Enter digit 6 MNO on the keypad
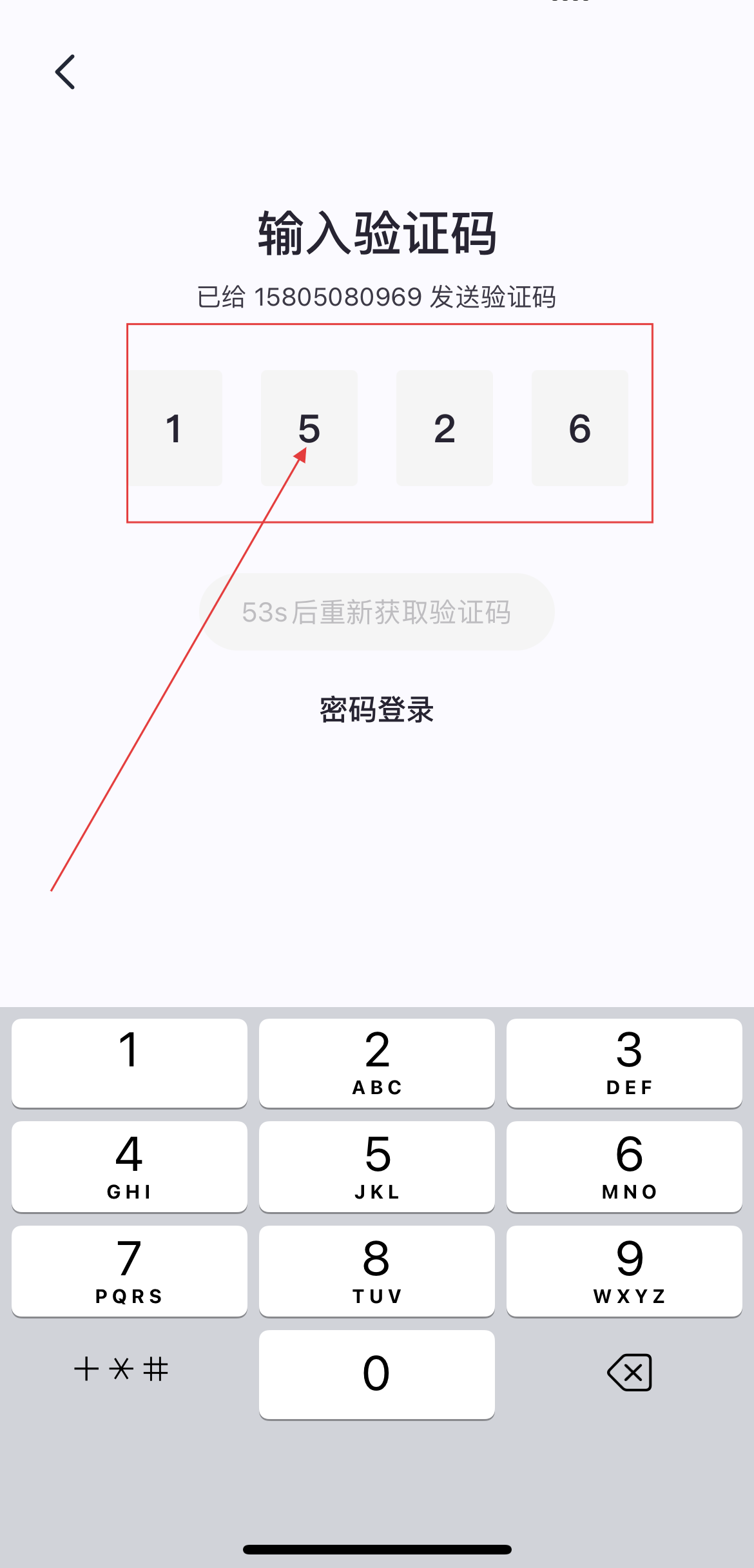Viewport: 754px width, 1568px height. point(624,1166)
